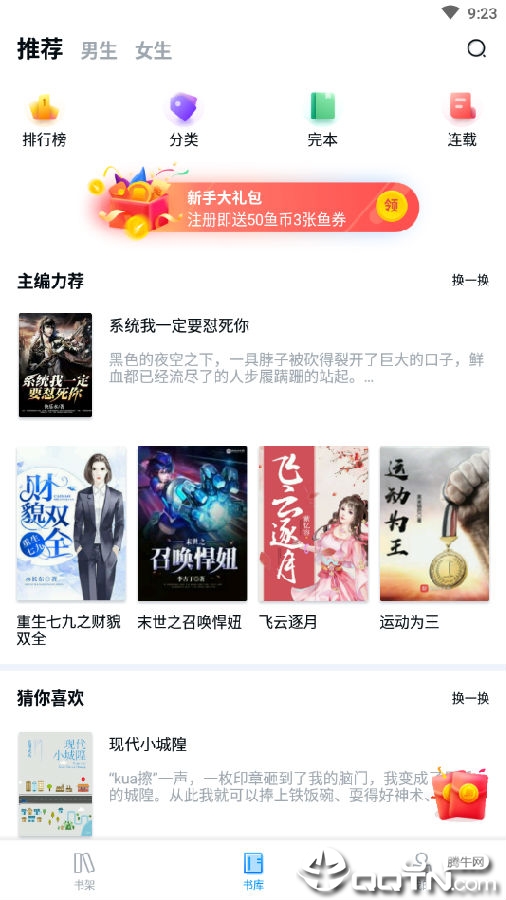Open 运动为王 book cover
Viewport: 506px width, 900px height.
click(434, 523)
